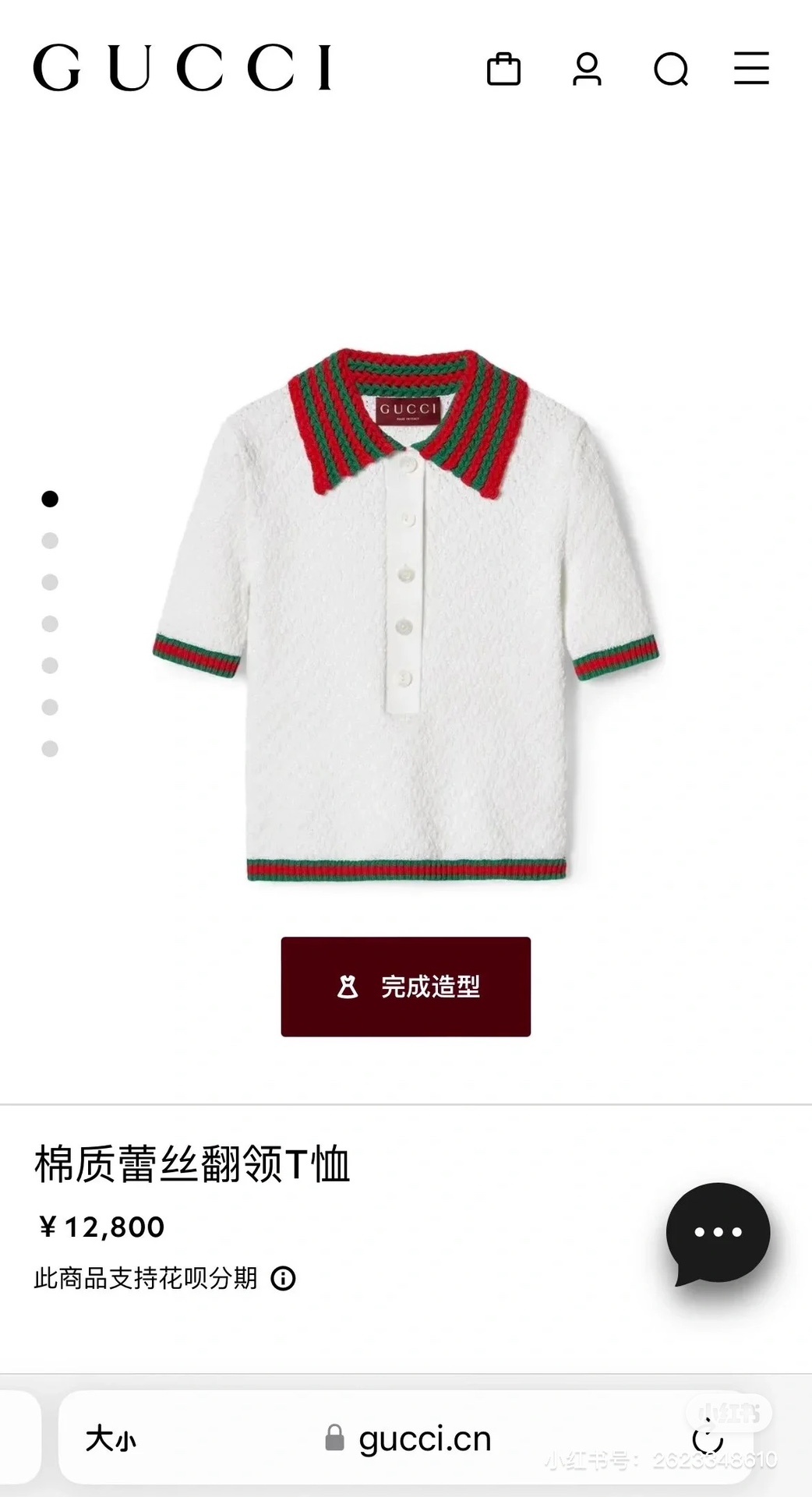Go to the Gucci homepage logo
Screen dimensions: 812x1497
tap(182, 69)
